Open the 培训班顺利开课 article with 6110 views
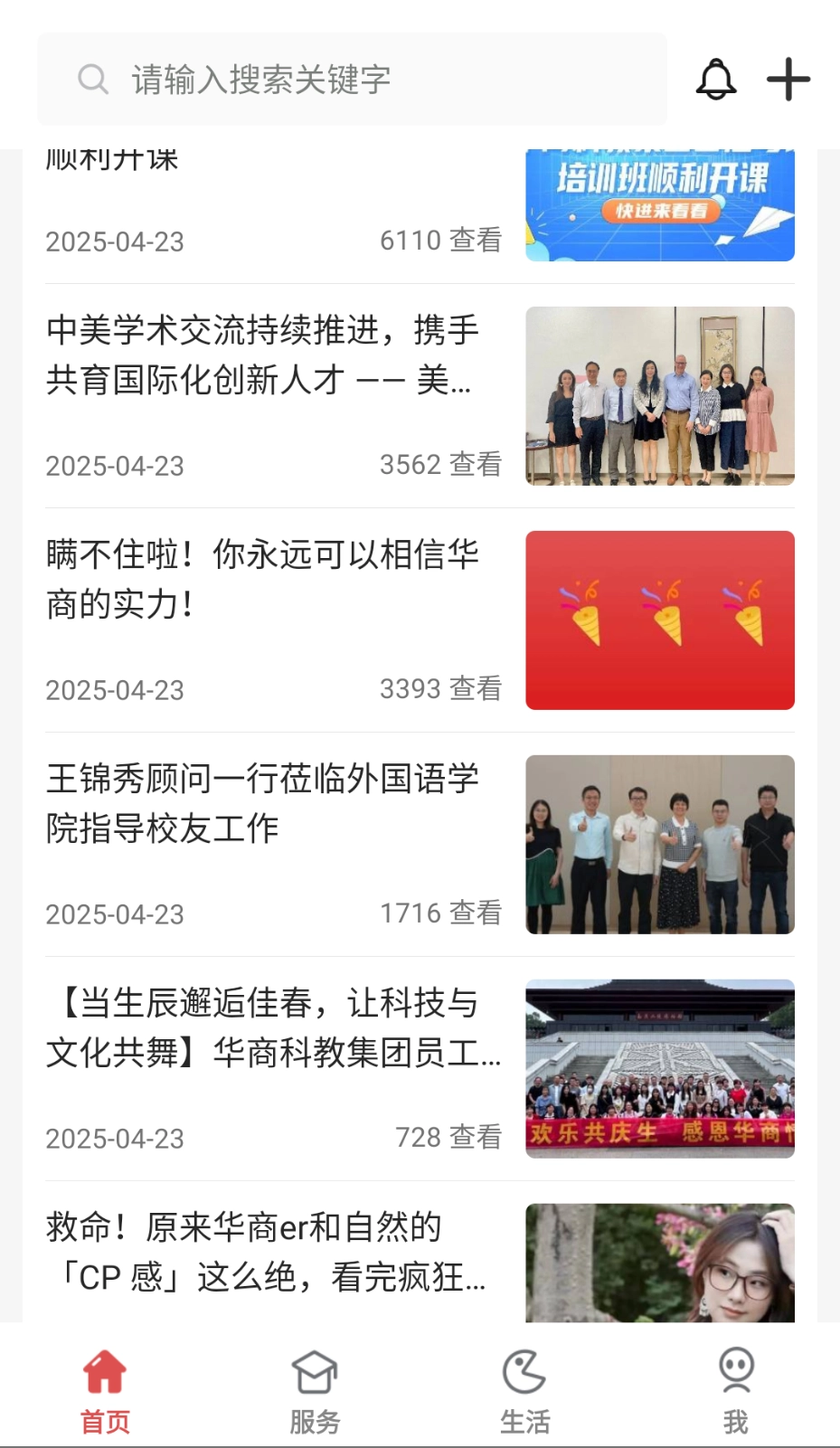The height and width of the screenshot is (1448, 840). coord(659,205)
